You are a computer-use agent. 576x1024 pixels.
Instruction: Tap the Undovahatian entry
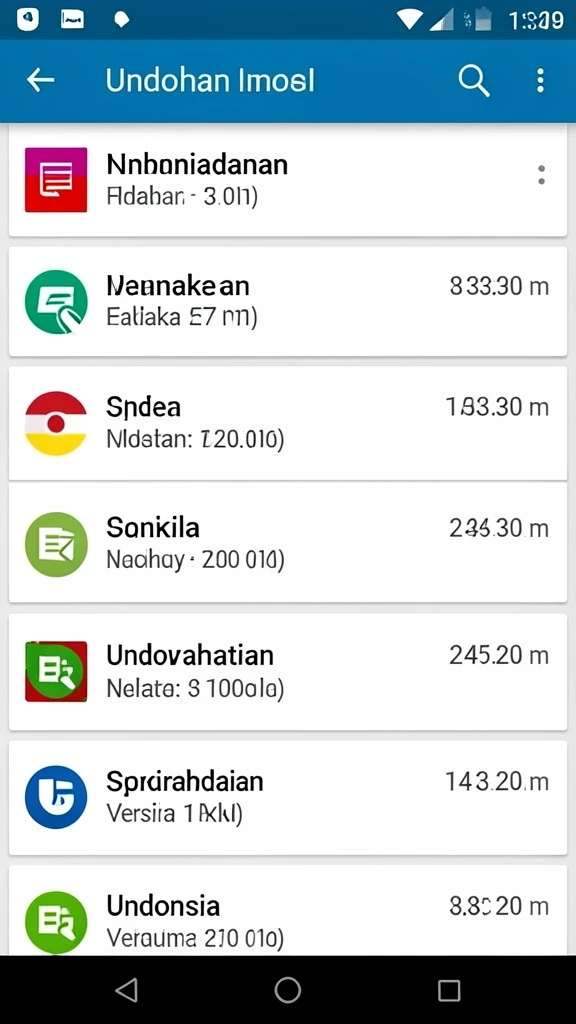[287, 671]
